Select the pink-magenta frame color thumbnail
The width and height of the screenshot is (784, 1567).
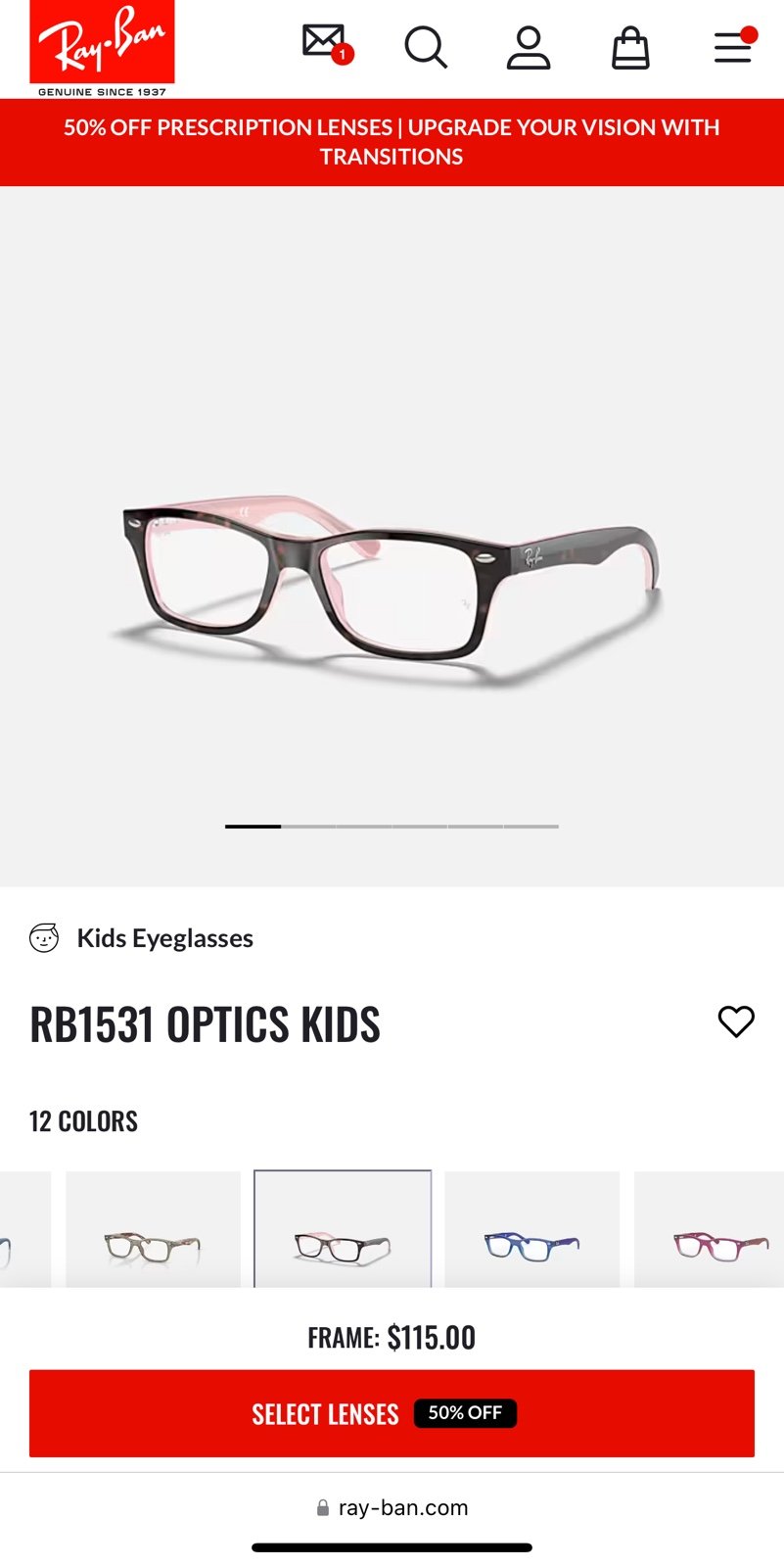[709, 1229]
